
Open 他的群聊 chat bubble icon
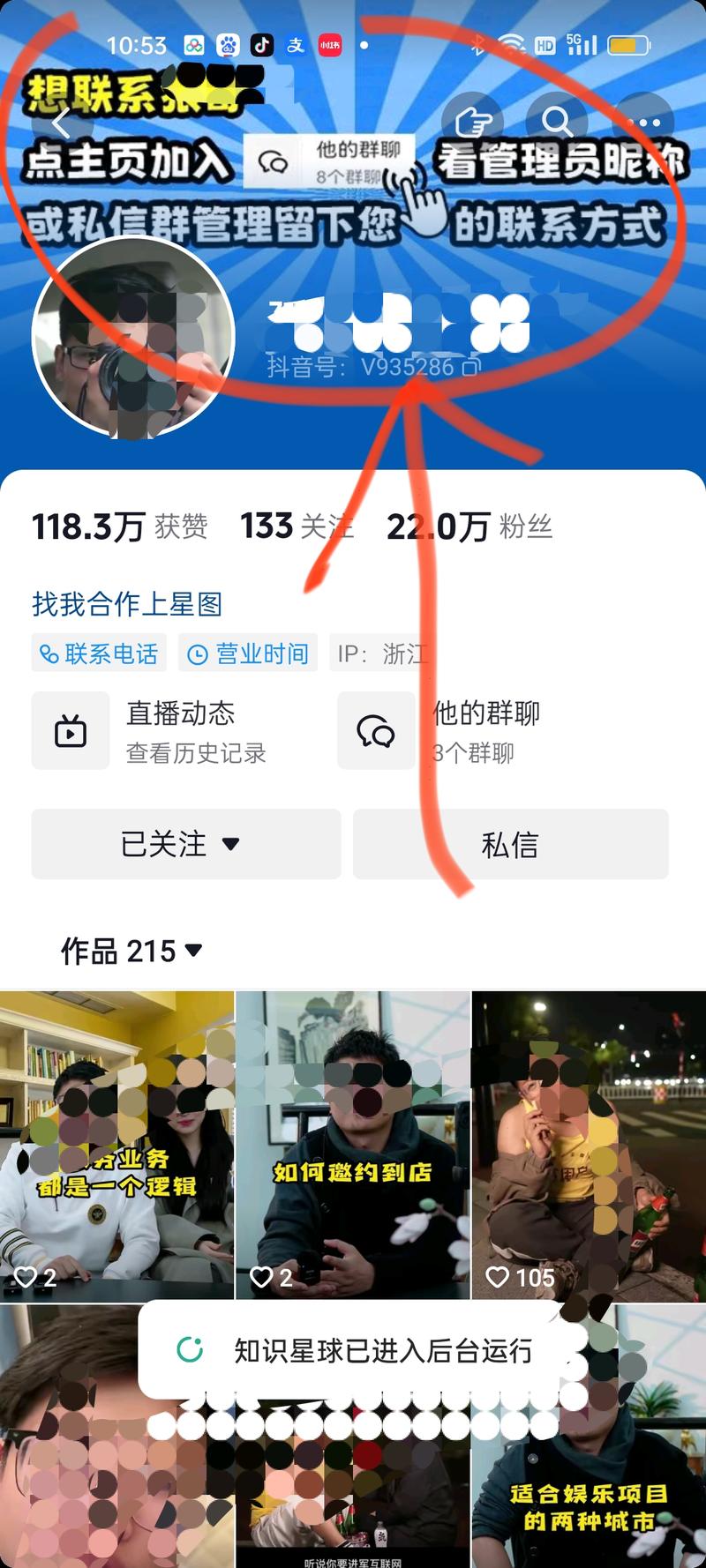point(377,730)
